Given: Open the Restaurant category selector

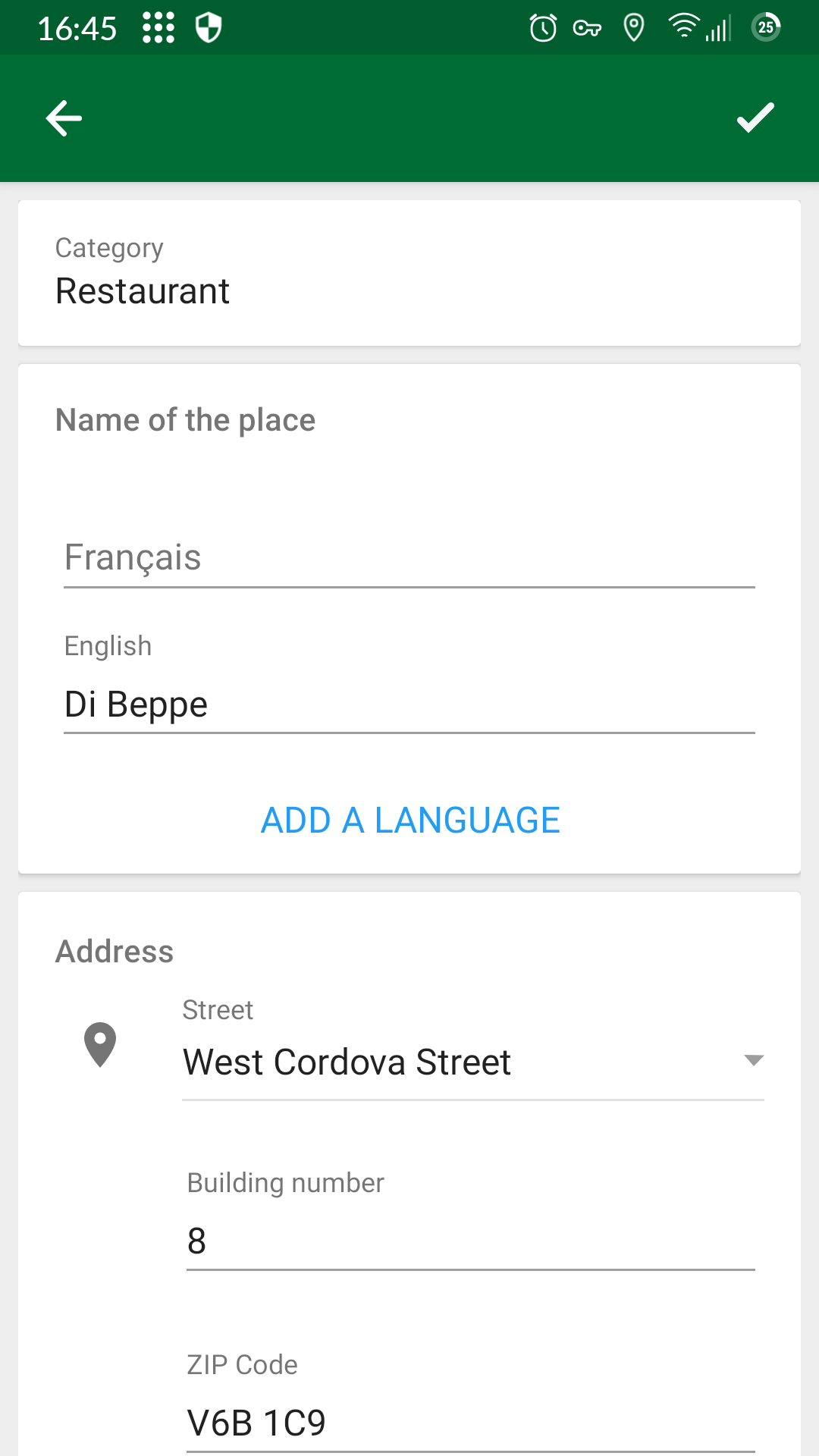Looking at the screenshot, I should point(409,273).
